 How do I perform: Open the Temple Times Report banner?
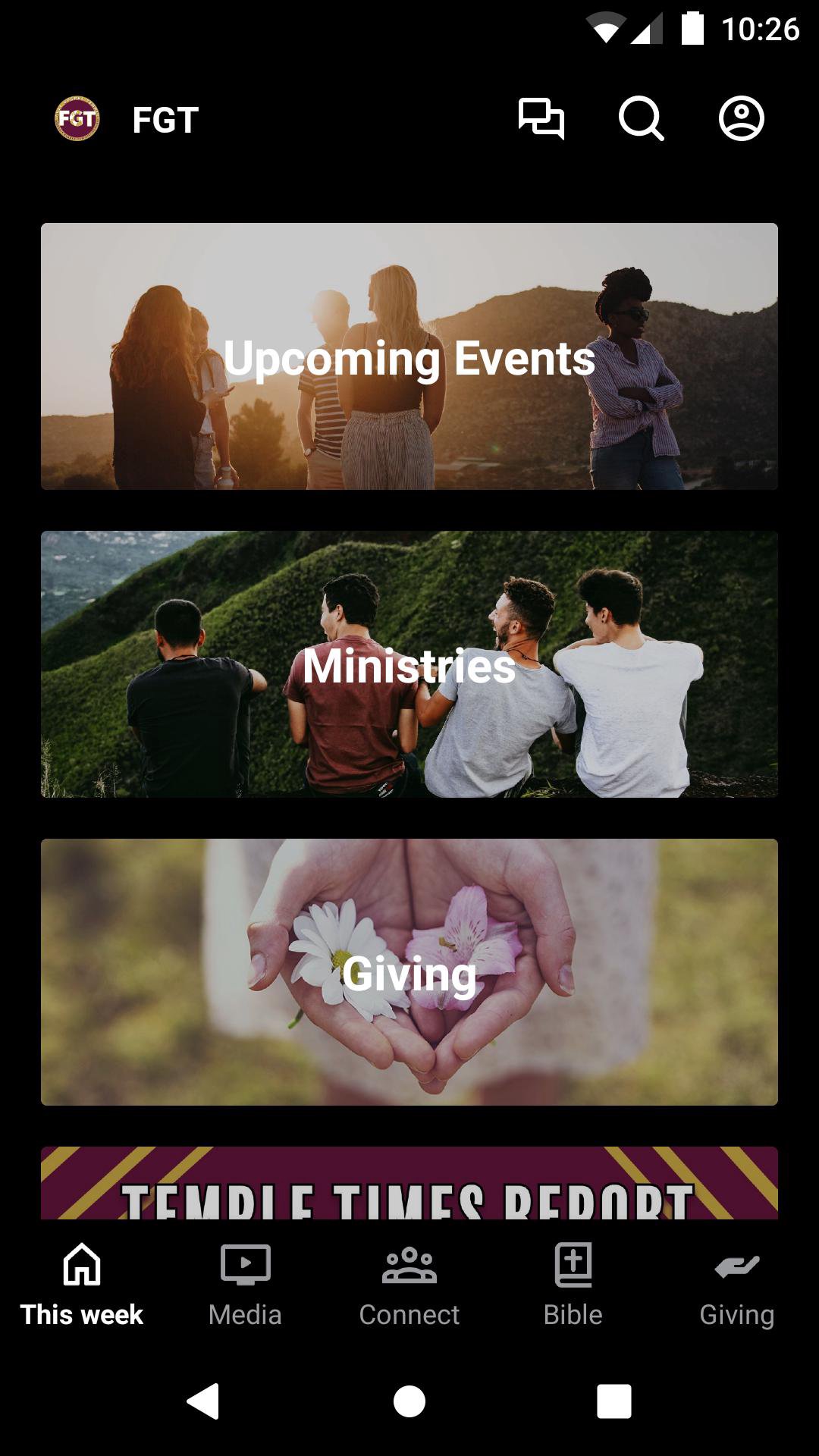[x=409, y=1183]
